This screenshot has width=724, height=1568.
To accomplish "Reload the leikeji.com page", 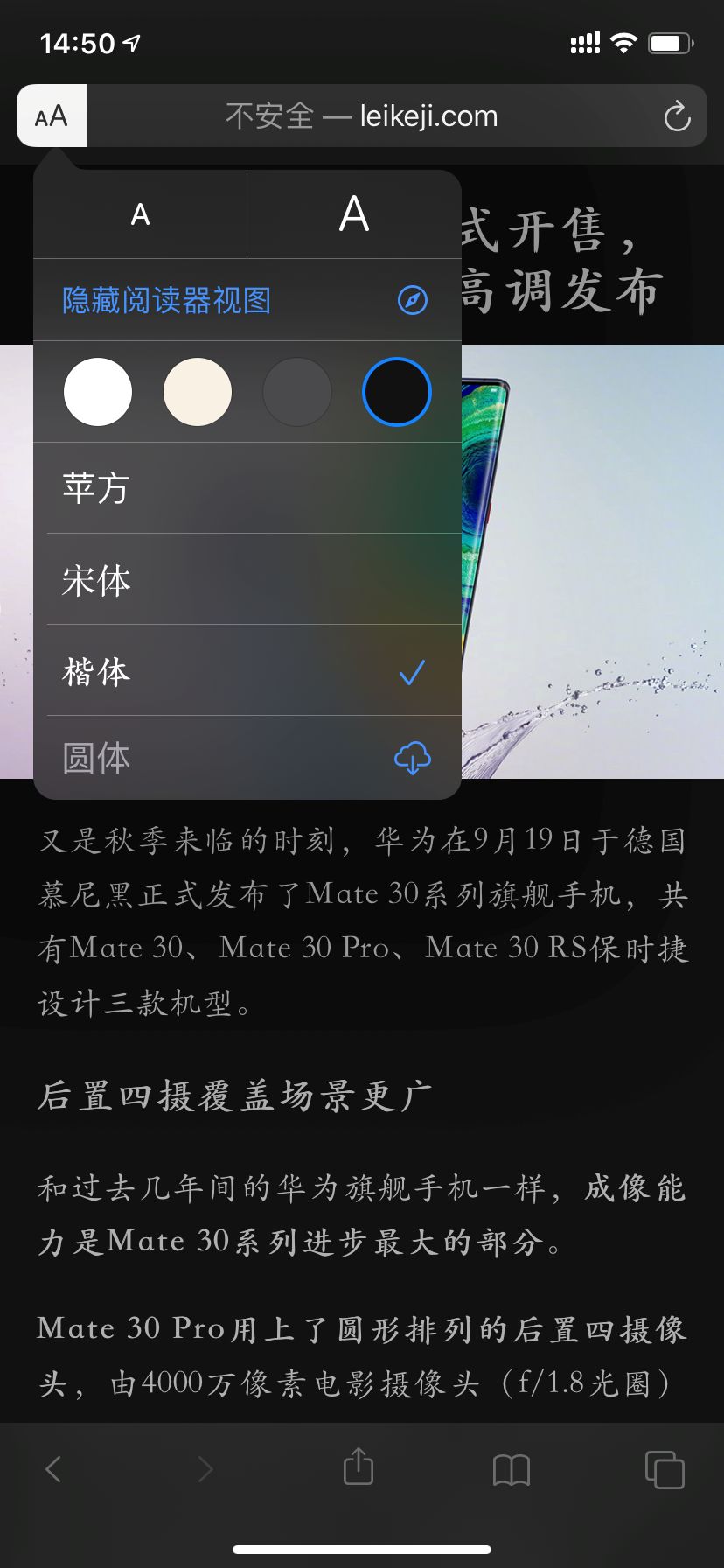I will click(677, 116).
